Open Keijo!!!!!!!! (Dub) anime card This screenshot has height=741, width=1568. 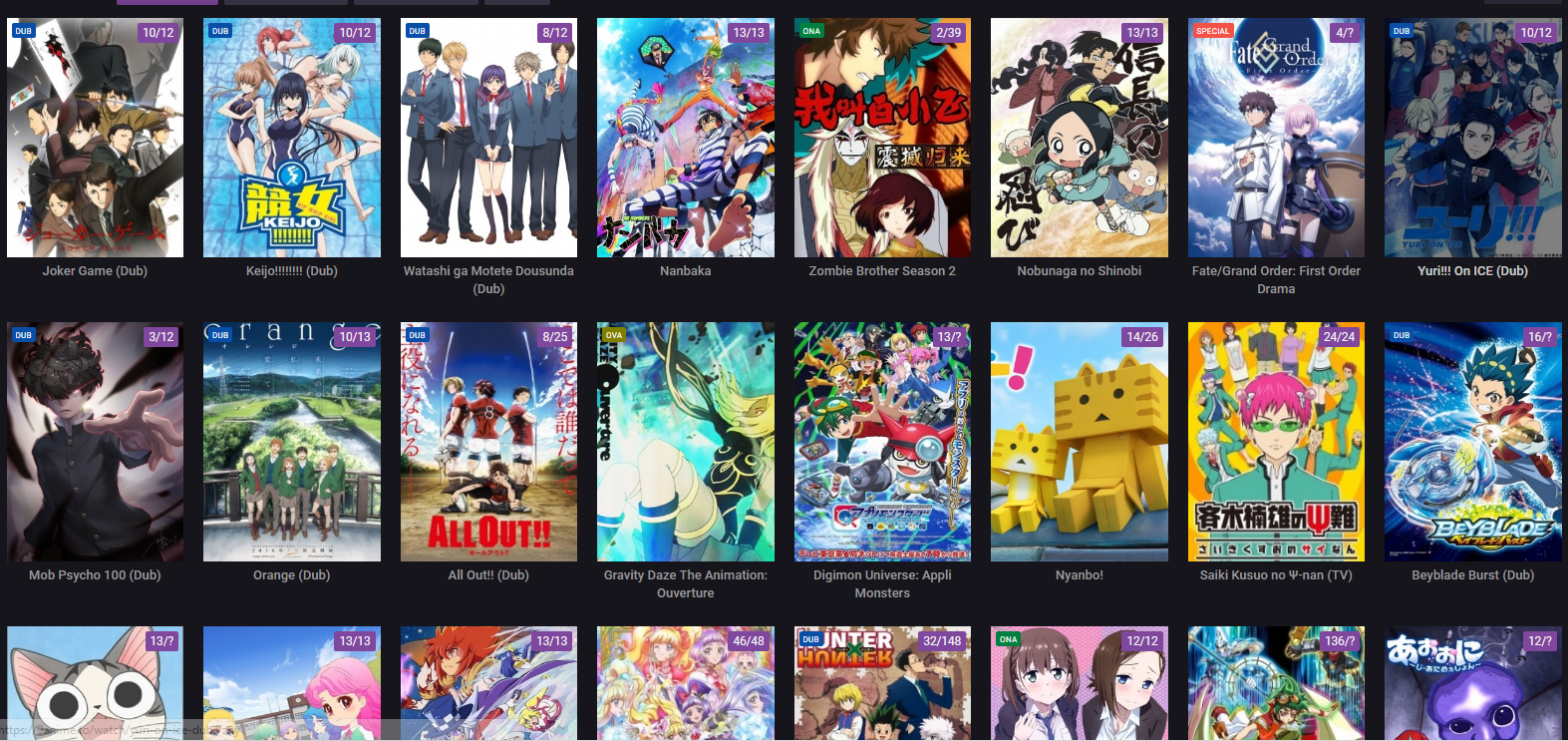[x=291, y=138]
